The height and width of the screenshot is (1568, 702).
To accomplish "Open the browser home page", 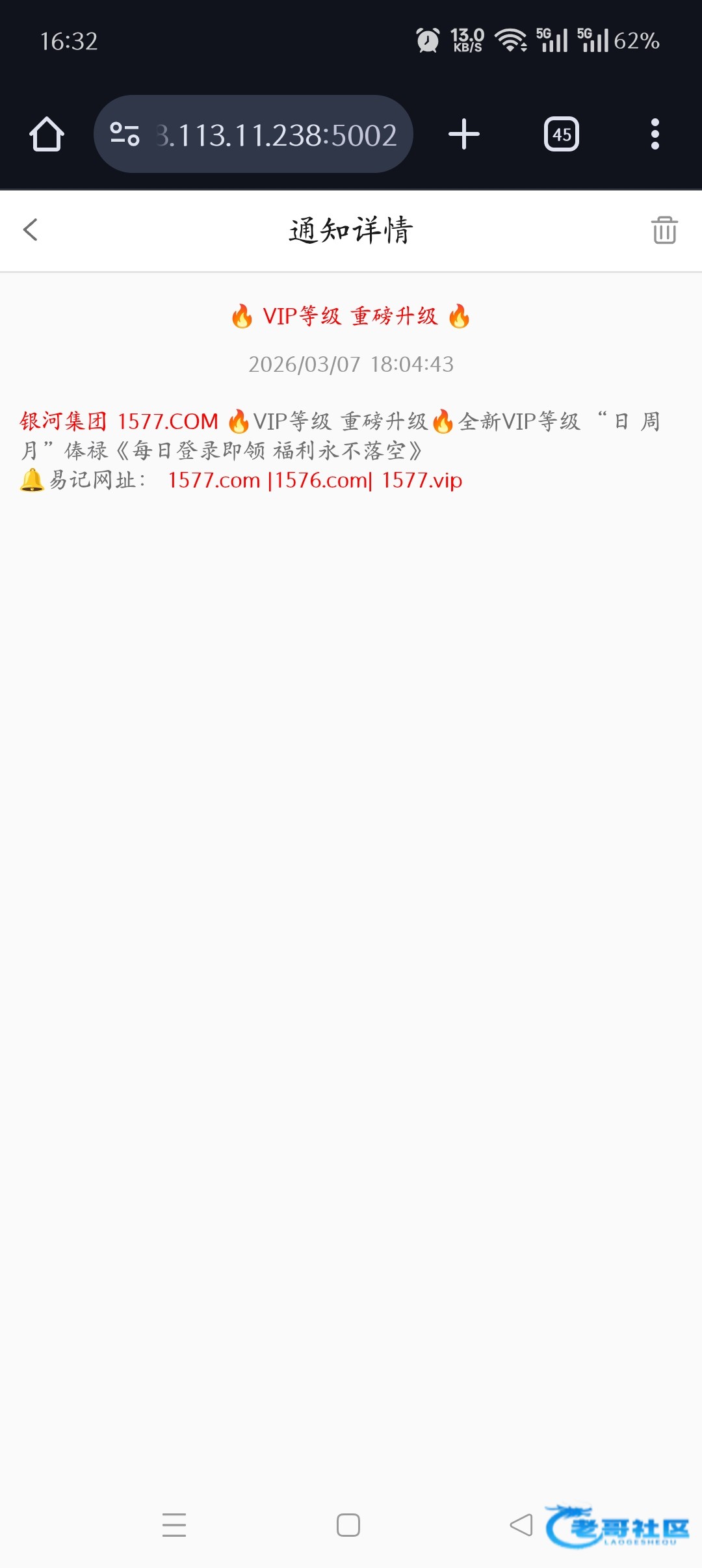I will 47,134.
